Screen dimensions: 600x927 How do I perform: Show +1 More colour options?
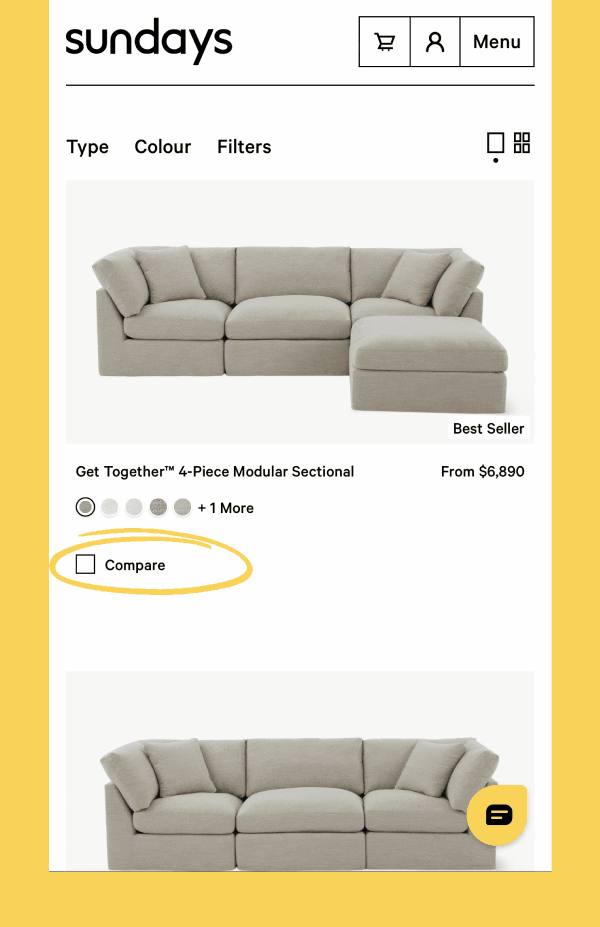(x=226, y=508)
